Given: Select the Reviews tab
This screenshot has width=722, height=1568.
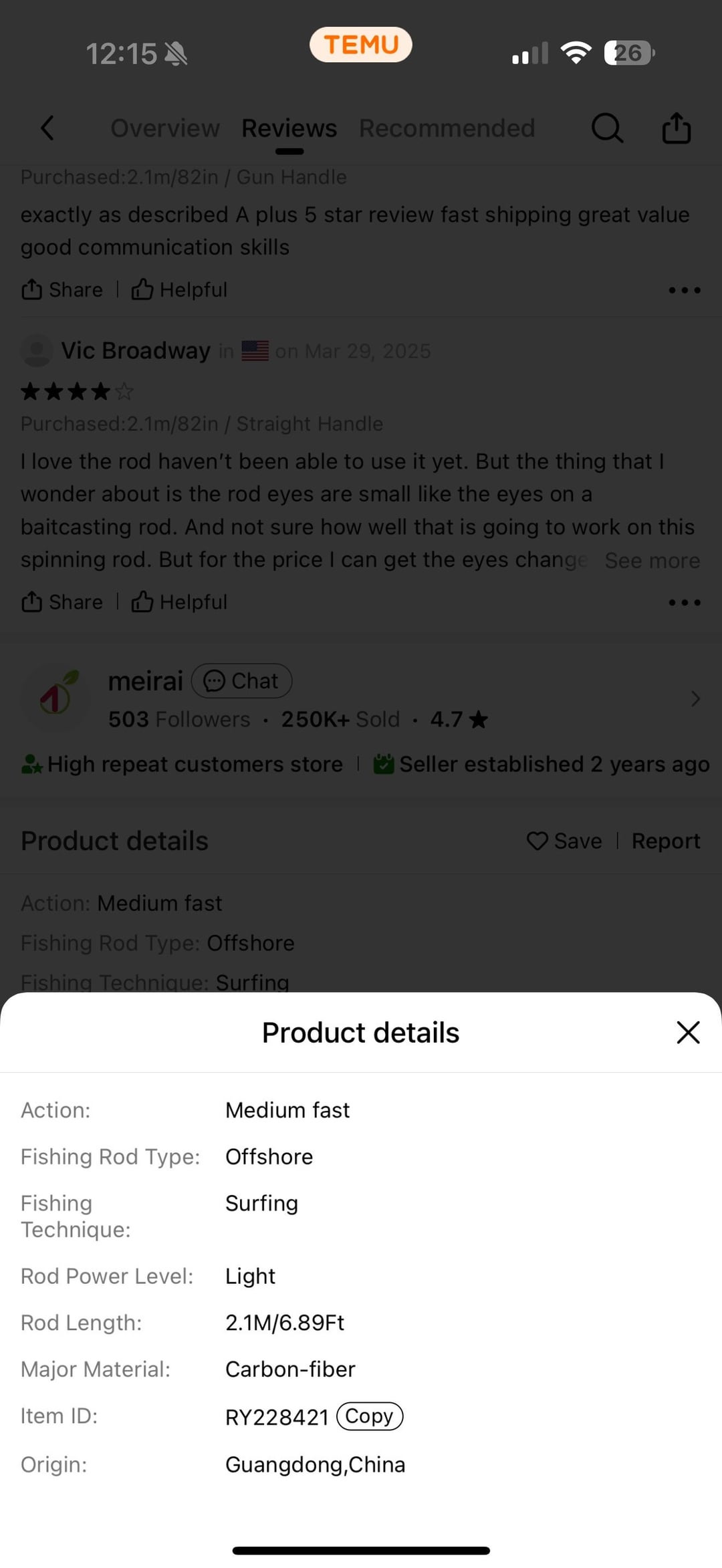Looking at the screenshot, I should click(289, 128).
